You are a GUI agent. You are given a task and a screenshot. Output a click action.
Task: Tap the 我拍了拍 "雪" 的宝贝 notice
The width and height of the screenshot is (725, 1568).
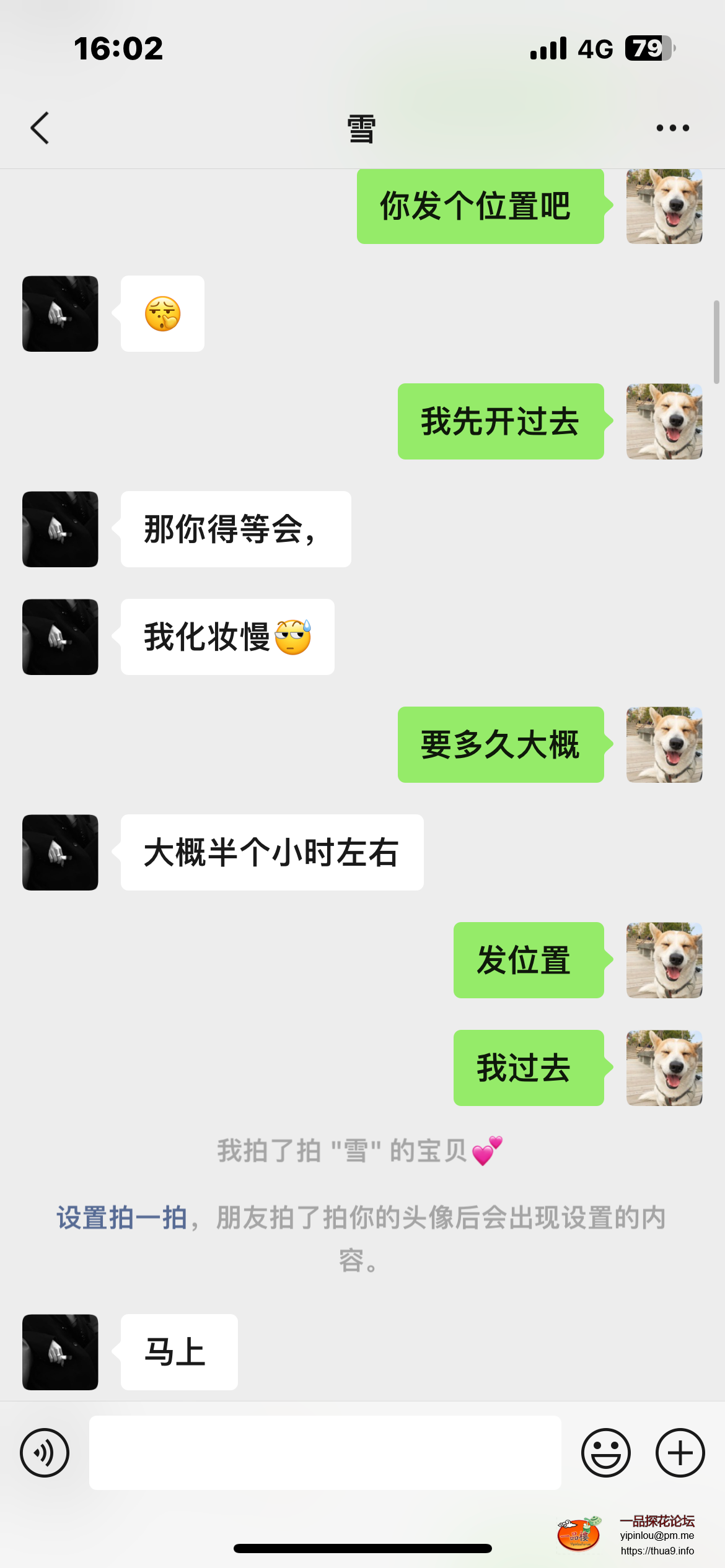click(361, 1149)
